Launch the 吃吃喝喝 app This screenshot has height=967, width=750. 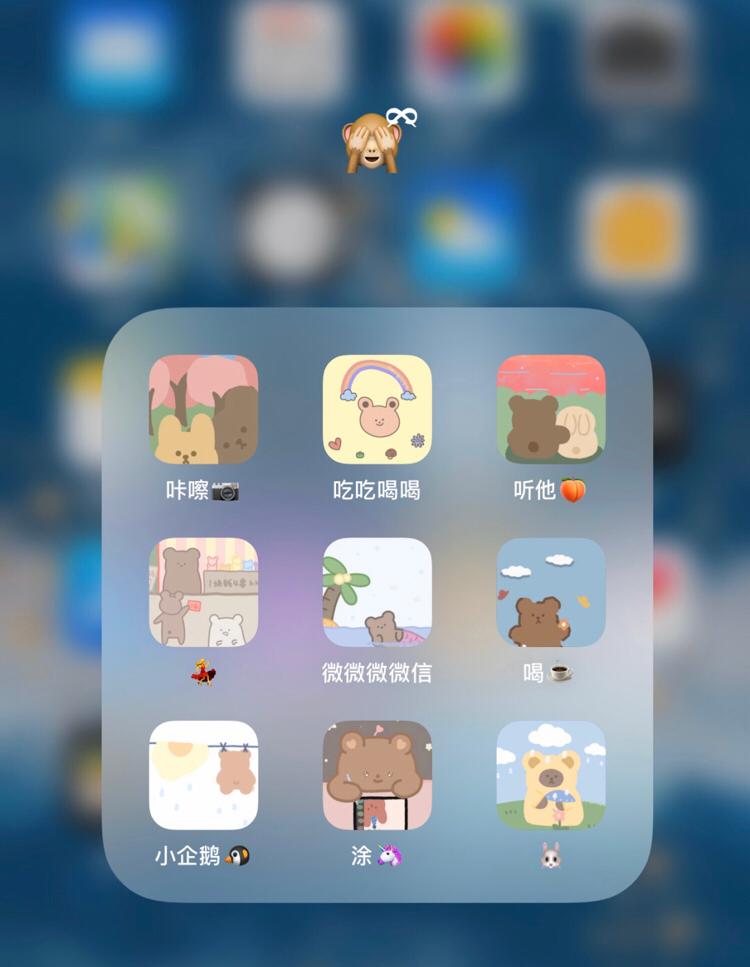pos(377,409)
